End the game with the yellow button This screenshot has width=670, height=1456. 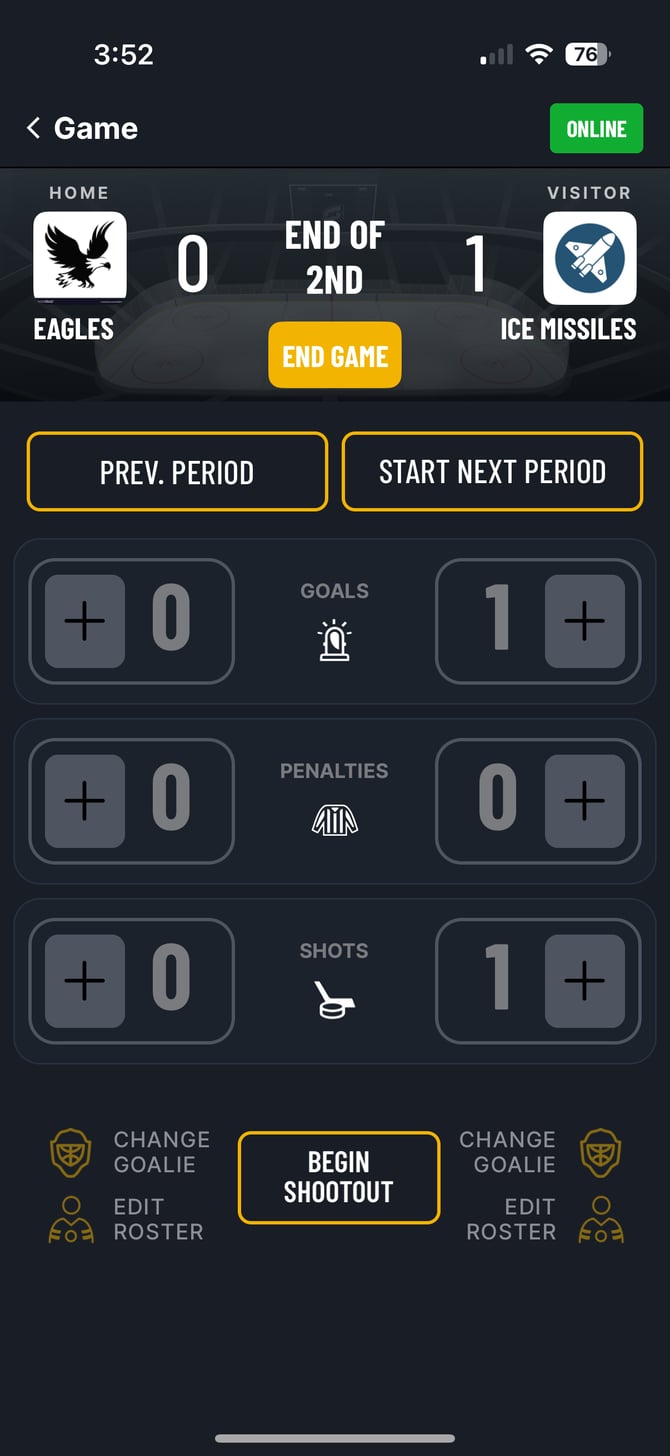click(x=335, y=355)
